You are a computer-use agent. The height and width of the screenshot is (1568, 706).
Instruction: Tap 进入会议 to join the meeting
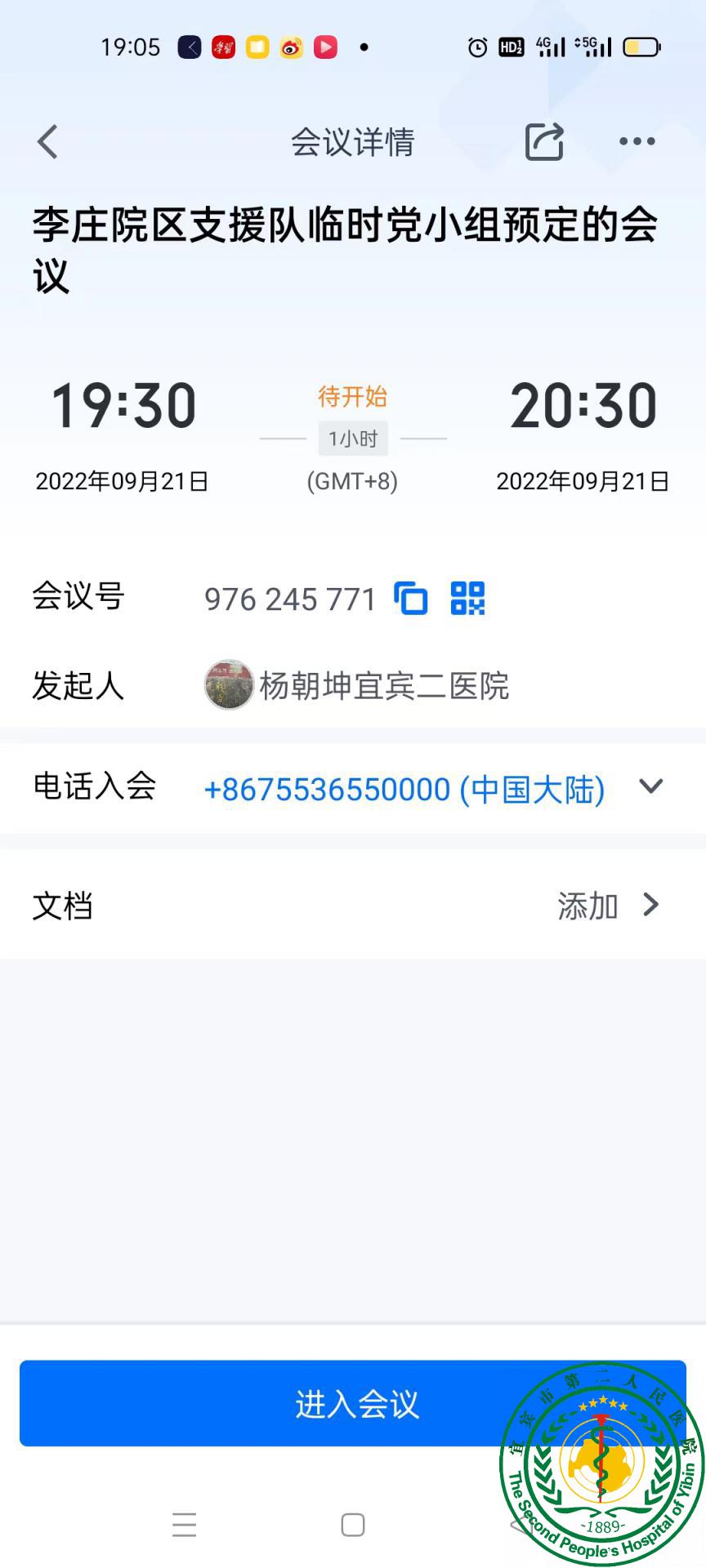tap(353, 1404)
